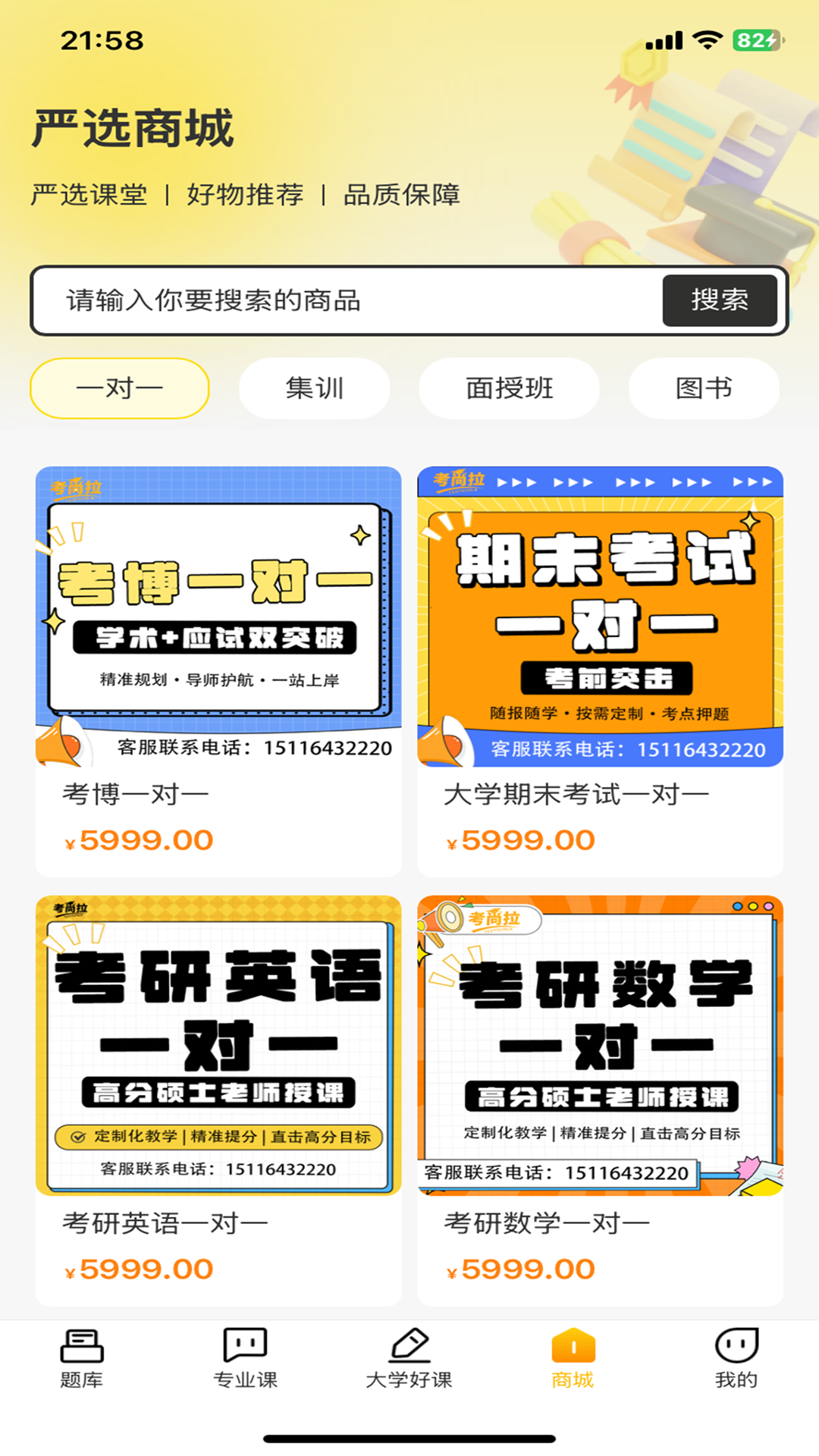819x1456 pixels.
Task: Switch to the 专业课 tab
Action: 245,1359
